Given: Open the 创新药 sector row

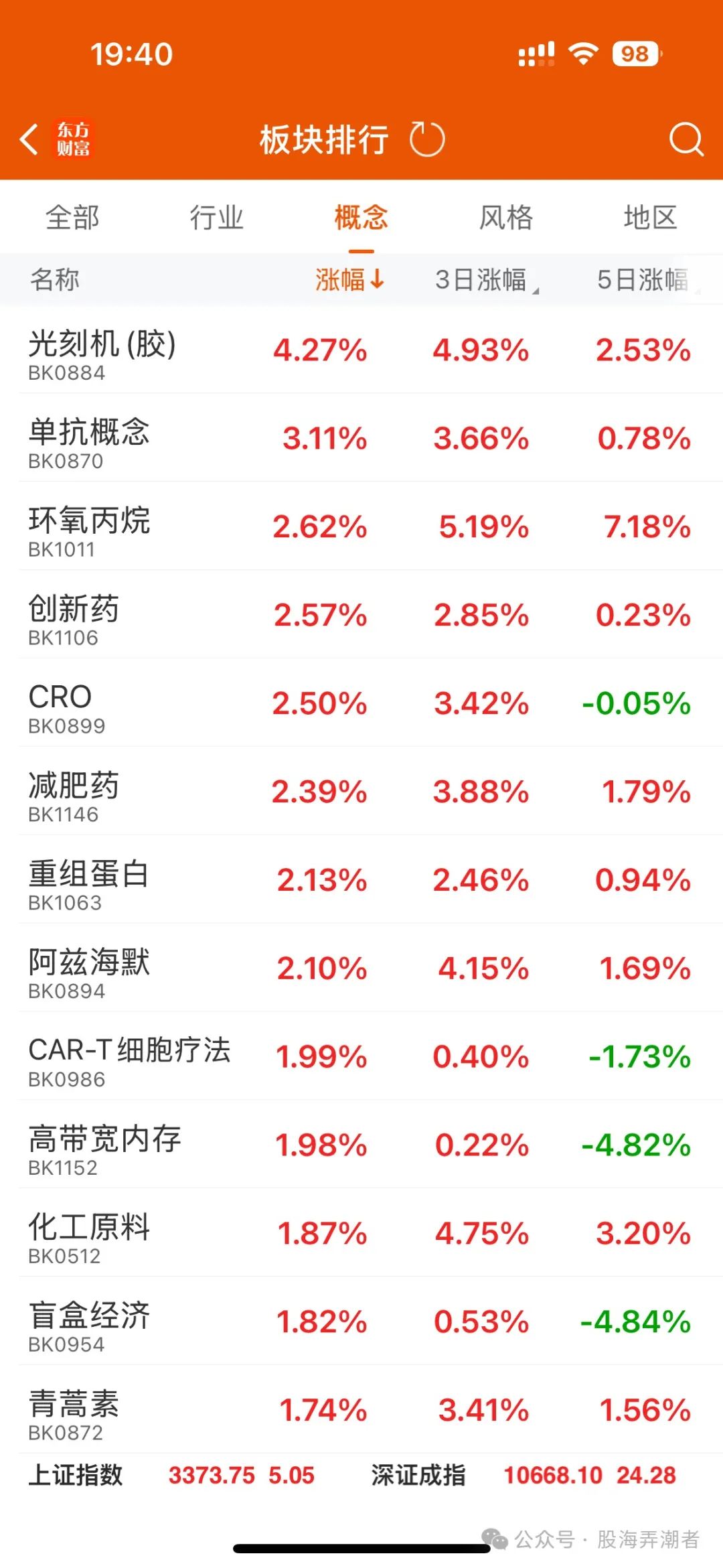Looking at the screenshot, I should coord(361,615).
